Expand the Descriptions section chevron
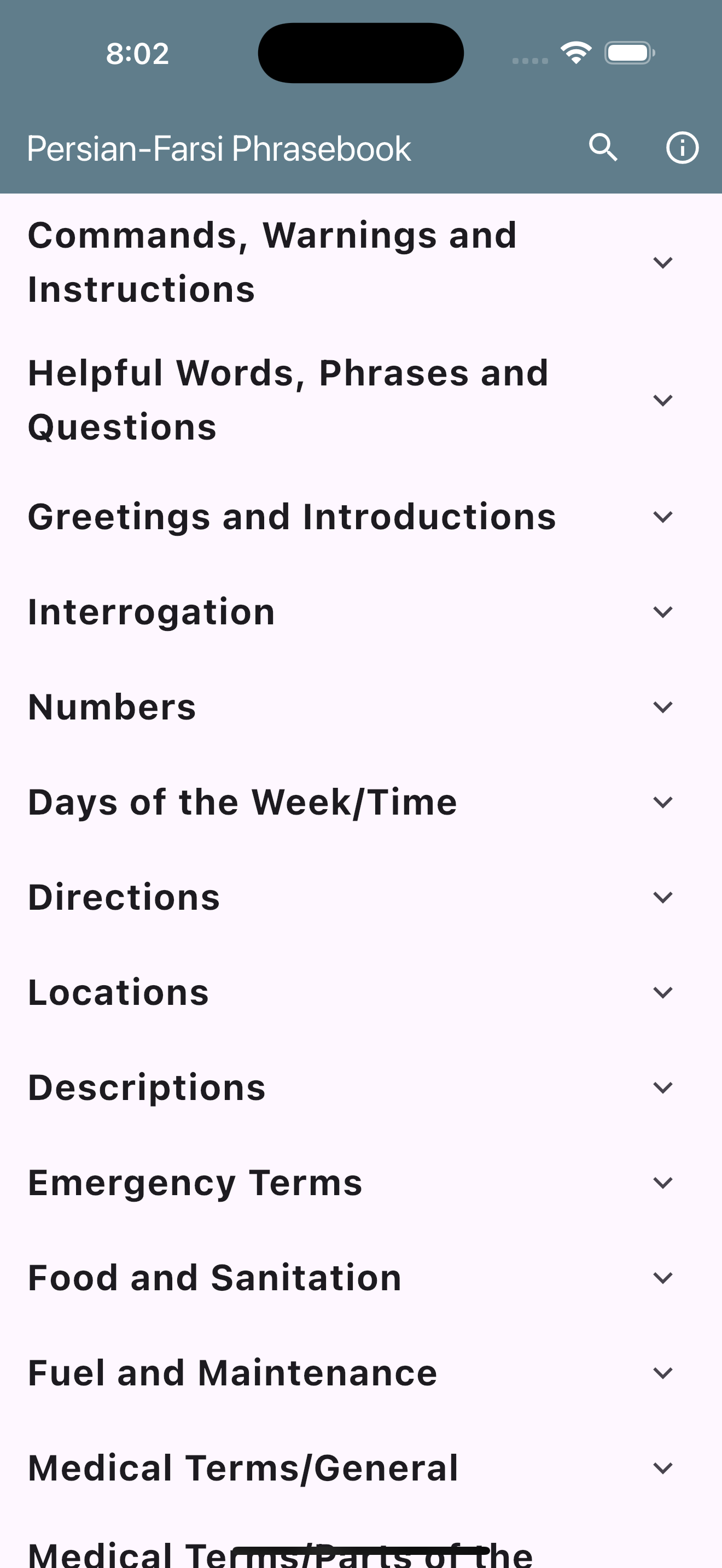 pyautogui.click(x=663, y=1086)
